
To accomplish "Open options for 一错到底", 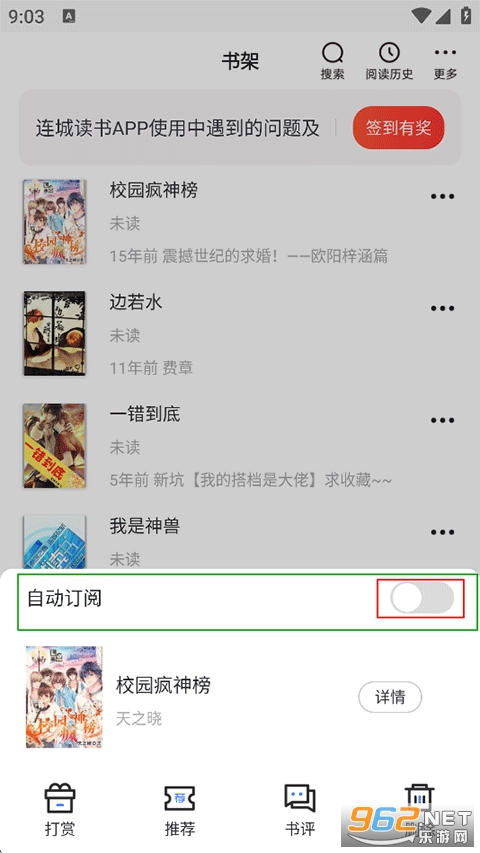I will click(442, 421).
